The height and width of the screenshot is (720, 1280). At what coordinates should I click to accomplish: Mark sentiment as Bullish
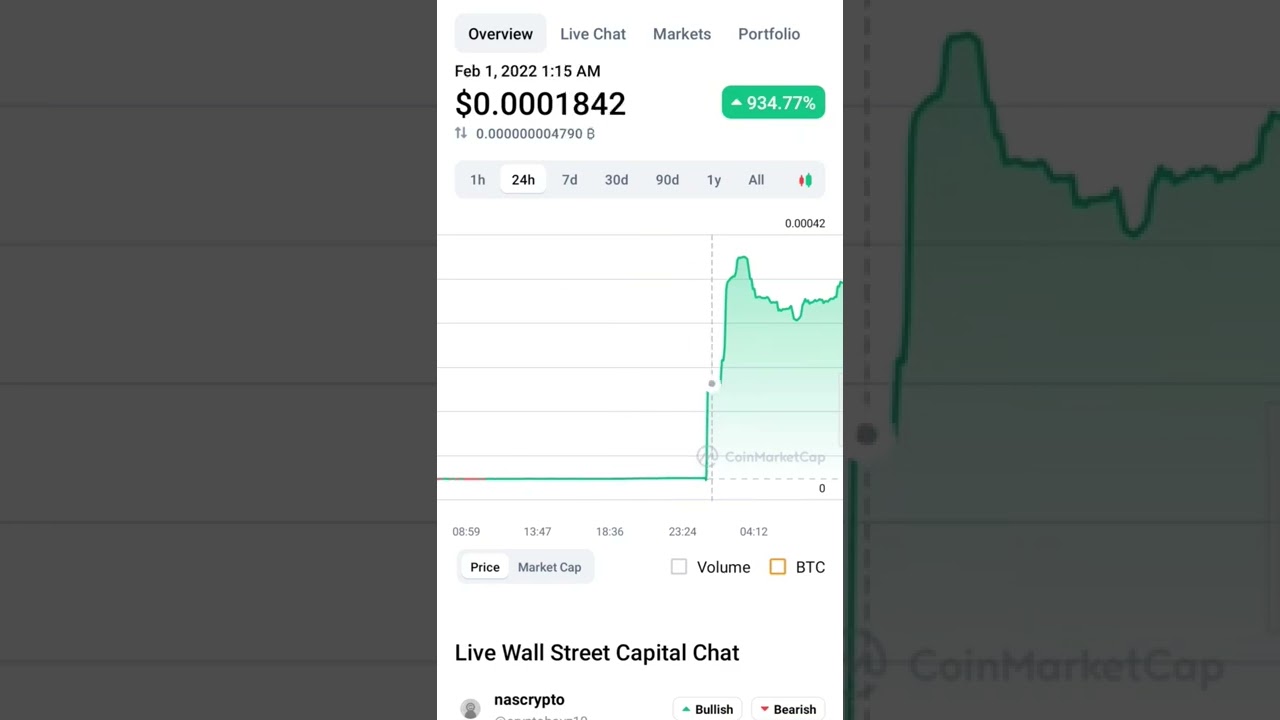point(707,709)
